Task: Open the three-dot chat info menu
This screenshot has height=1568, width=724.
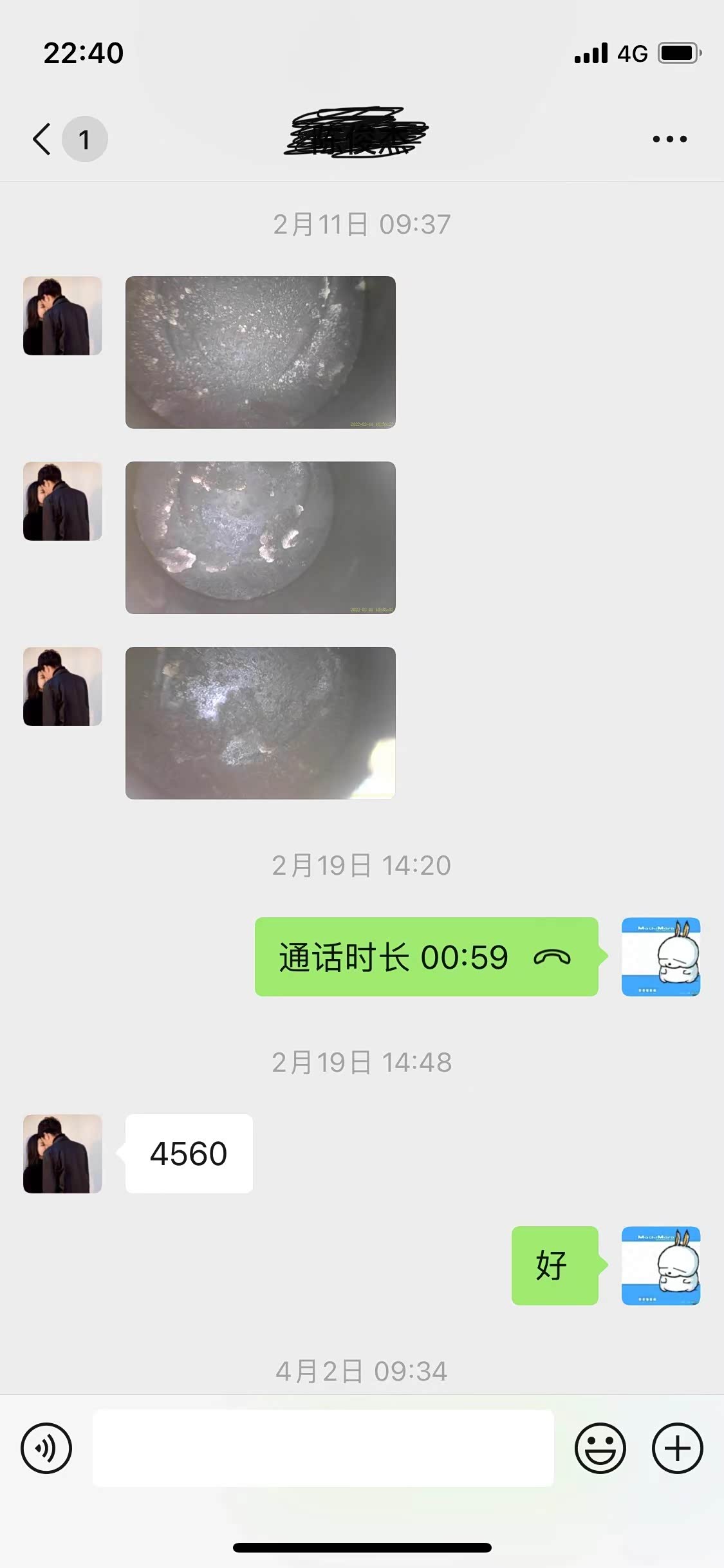Action: point(669,139)
